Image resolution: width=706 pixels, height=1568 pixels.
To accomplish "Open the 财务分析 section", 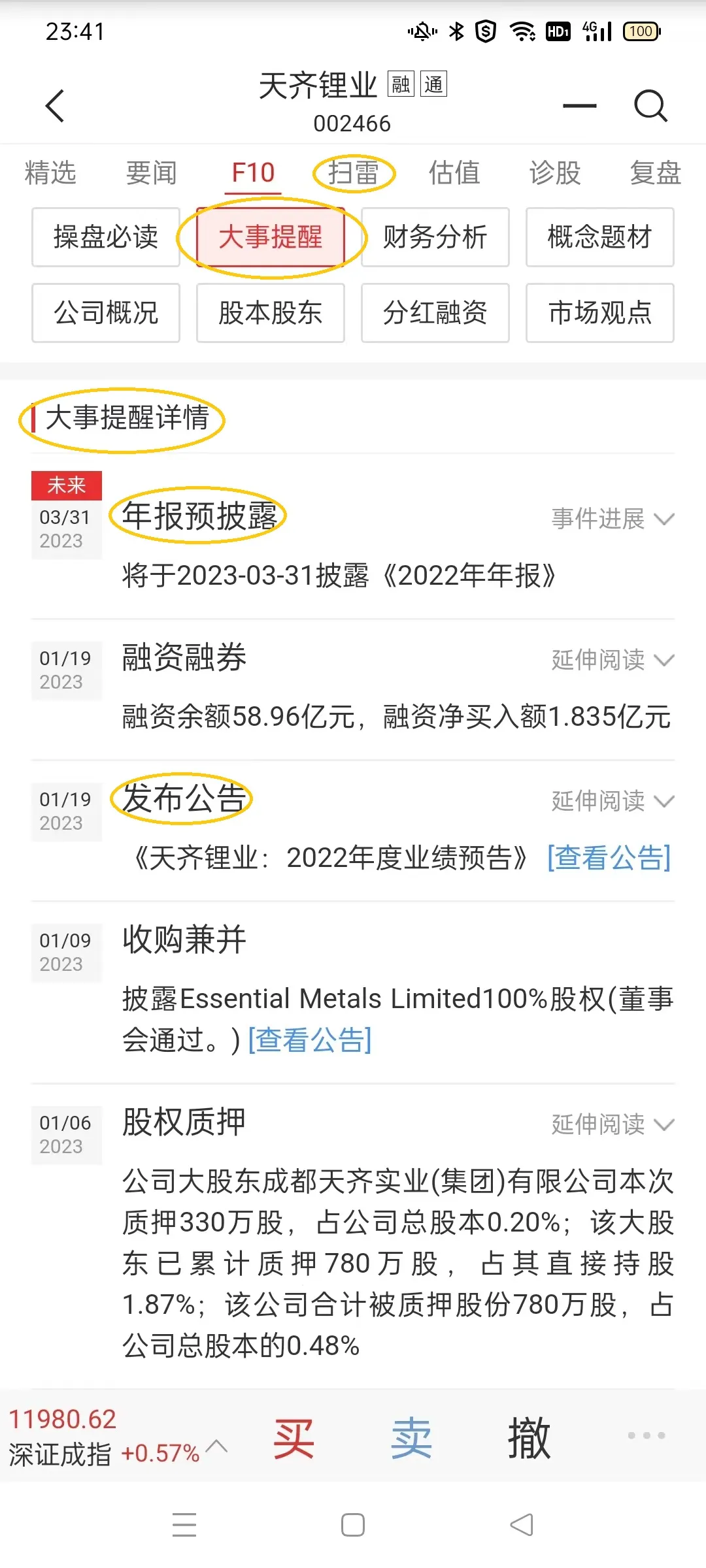I will (435, 237).
